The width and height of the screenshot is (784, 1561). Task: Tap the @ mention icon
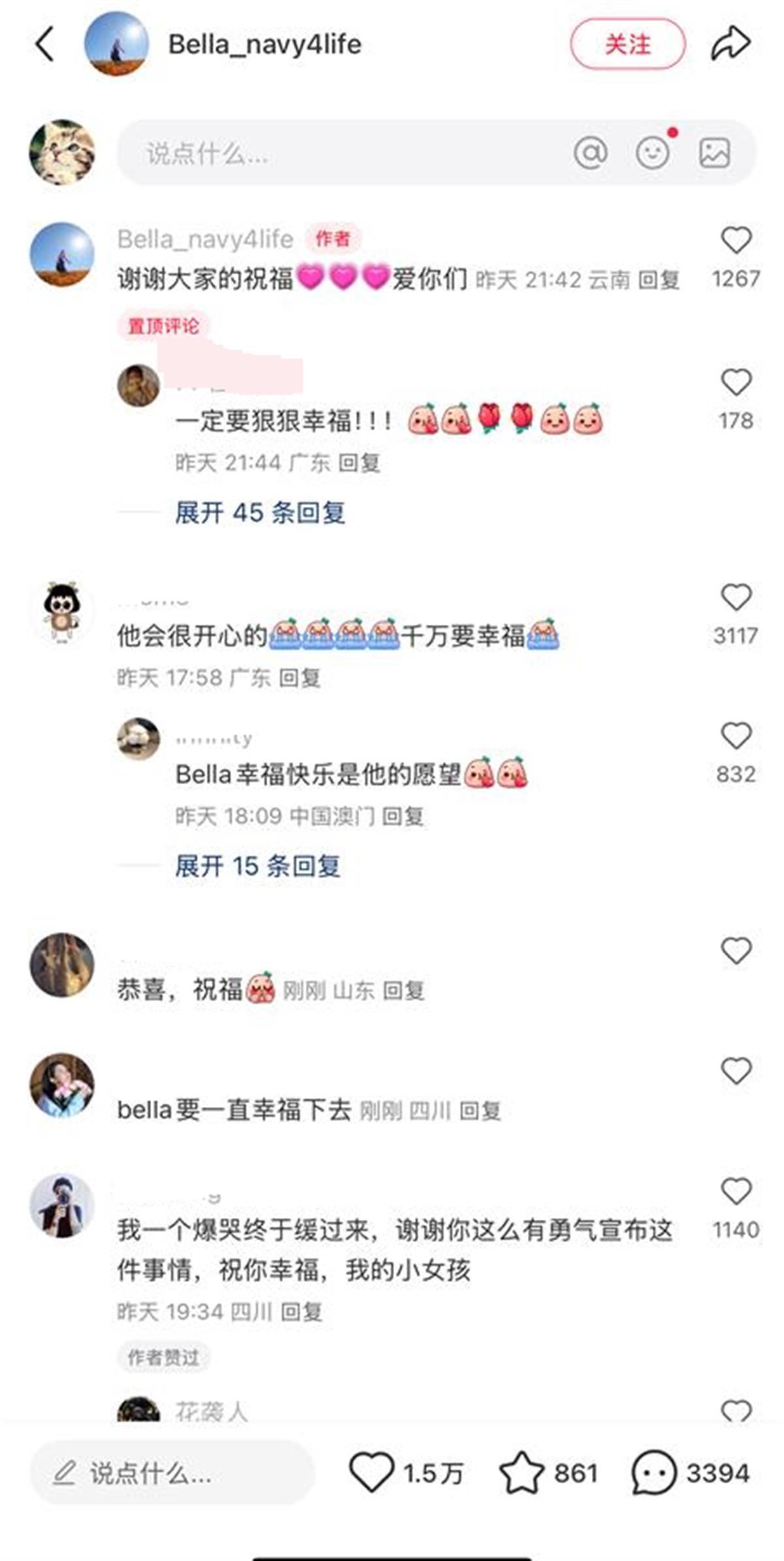pyautogui.click(x=590, y=154)
